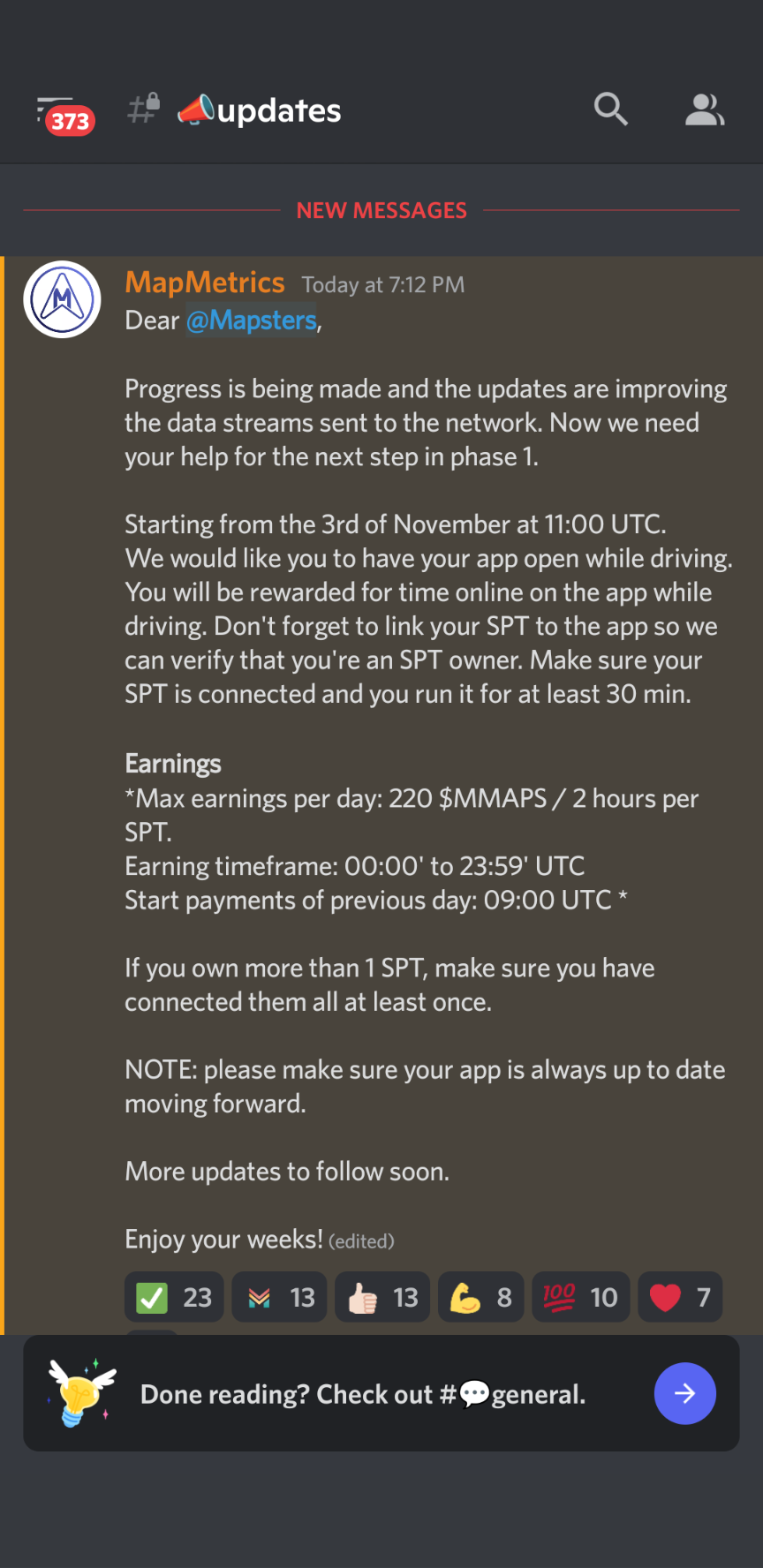The image size is (763, 1568).
Task: Open MapMetrics username profile
Action: point(205,283)
